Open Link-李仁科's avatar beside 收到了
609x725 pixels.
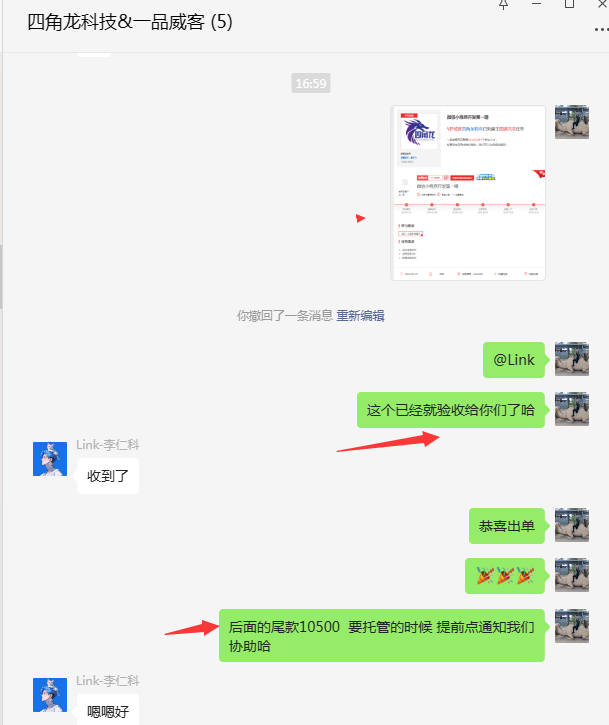click(50, 459)
